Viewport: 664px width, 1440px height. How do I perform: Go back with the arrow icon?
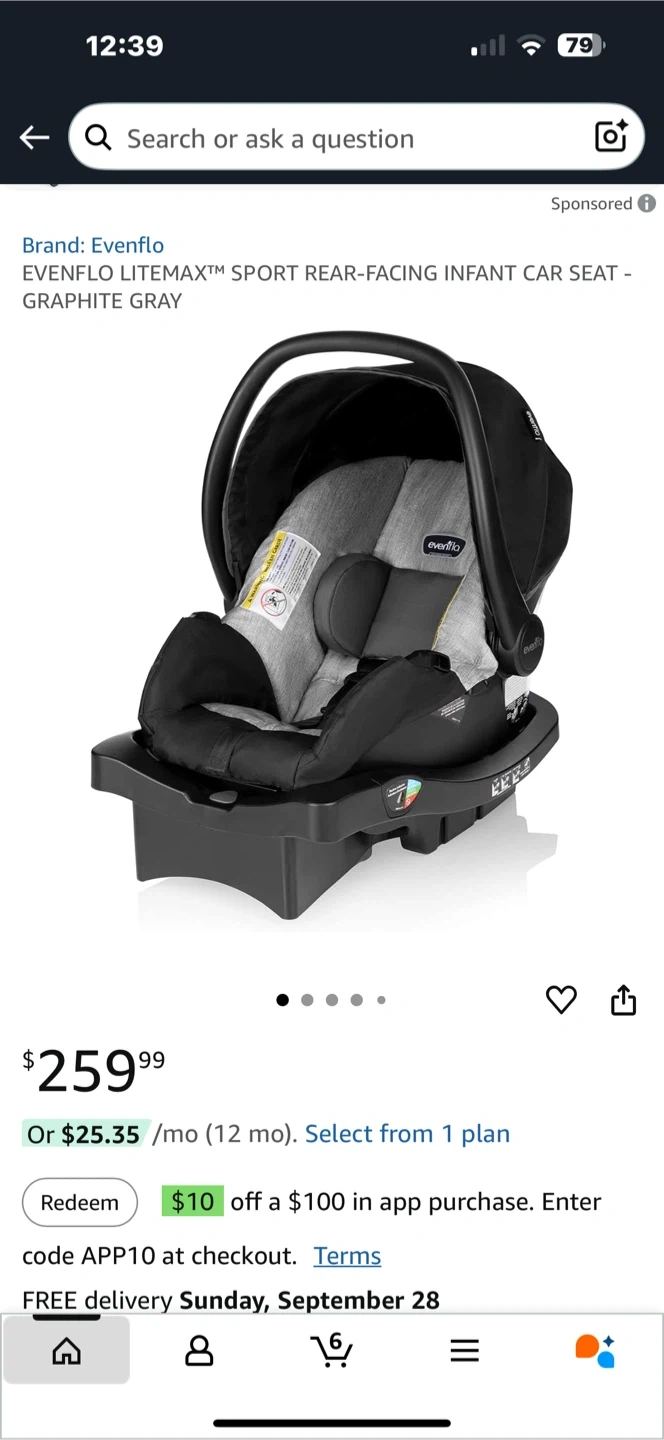pyautogui.click(x=34, y=137)
